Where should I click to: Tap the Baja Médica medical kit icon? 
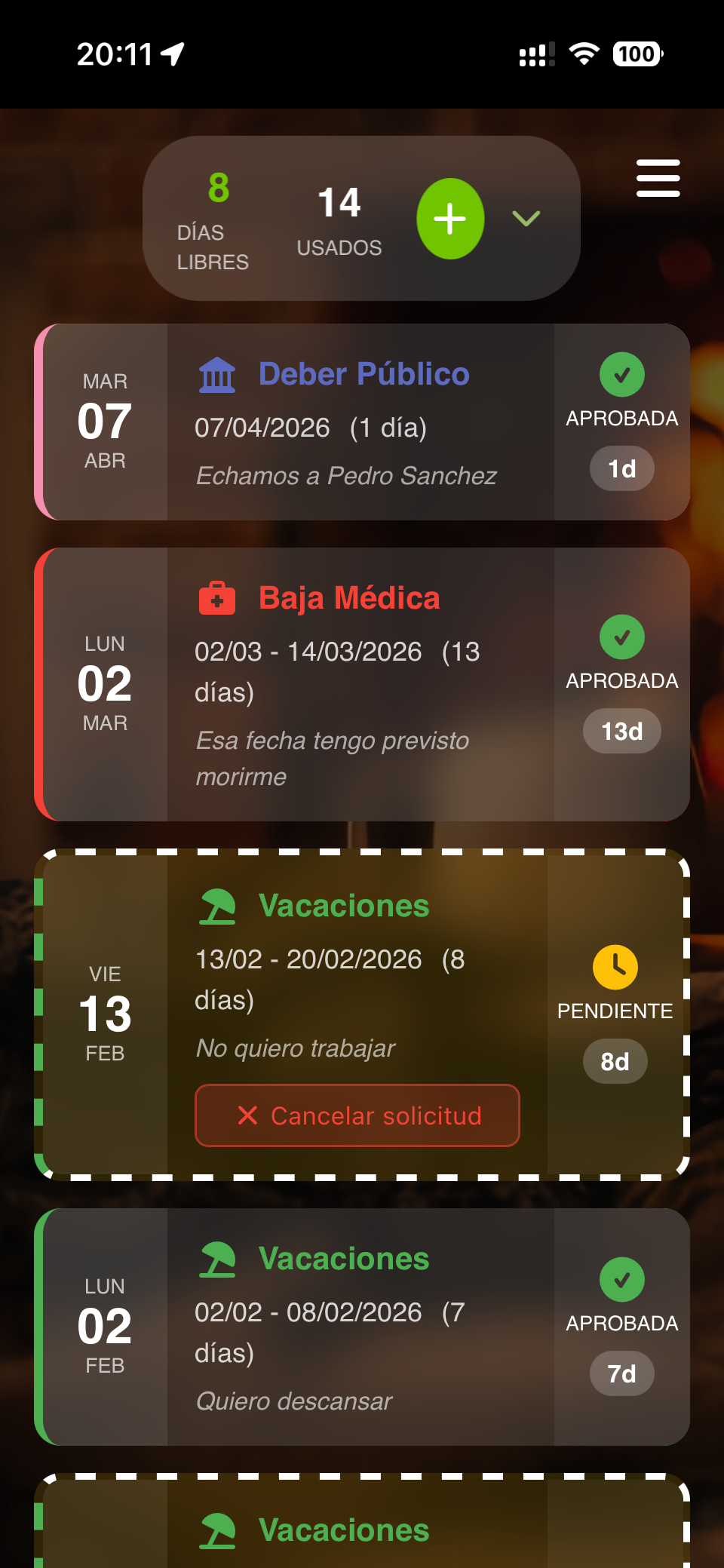[x=216, y=598]
